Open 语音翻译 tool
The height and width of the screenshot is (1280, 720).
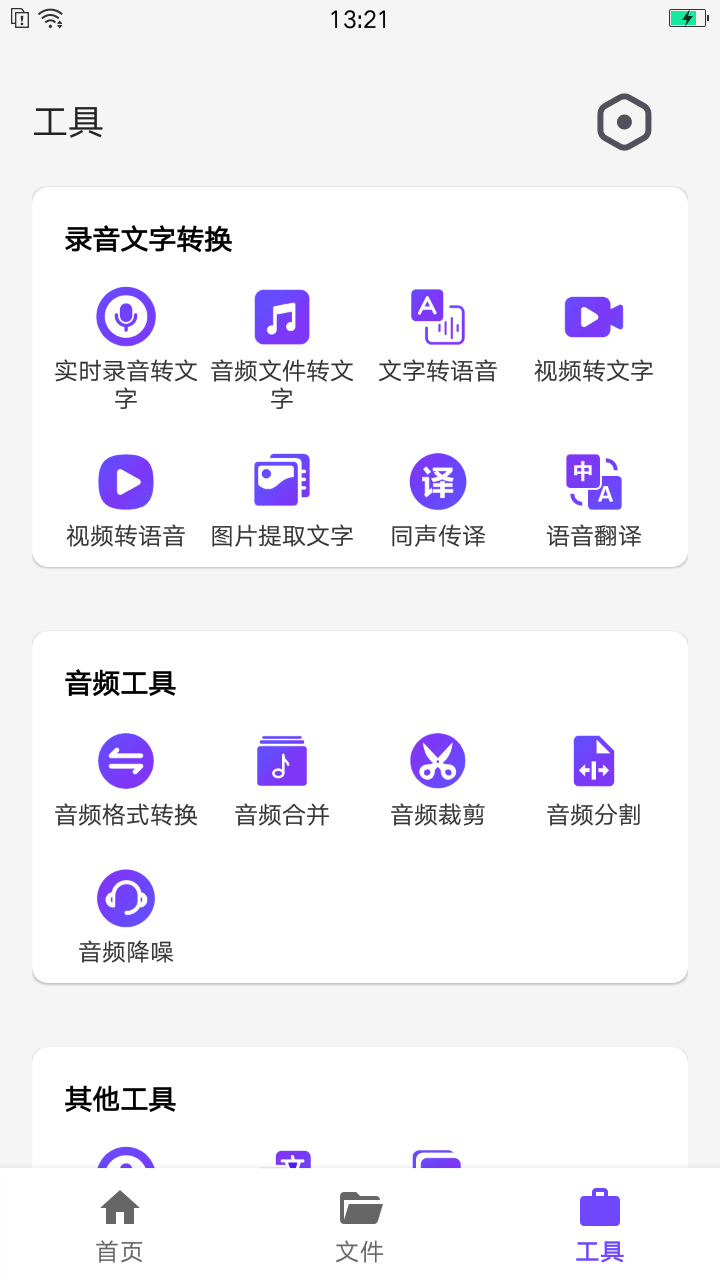(x=594, y=482)
